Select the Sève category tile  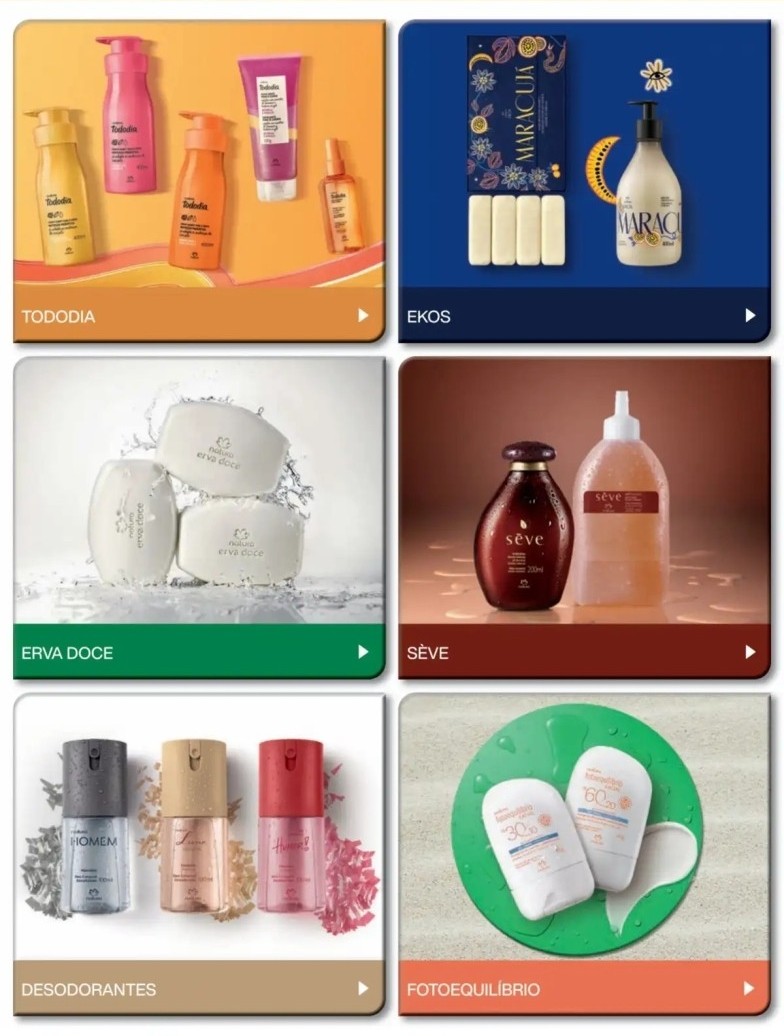pos(584,517)
